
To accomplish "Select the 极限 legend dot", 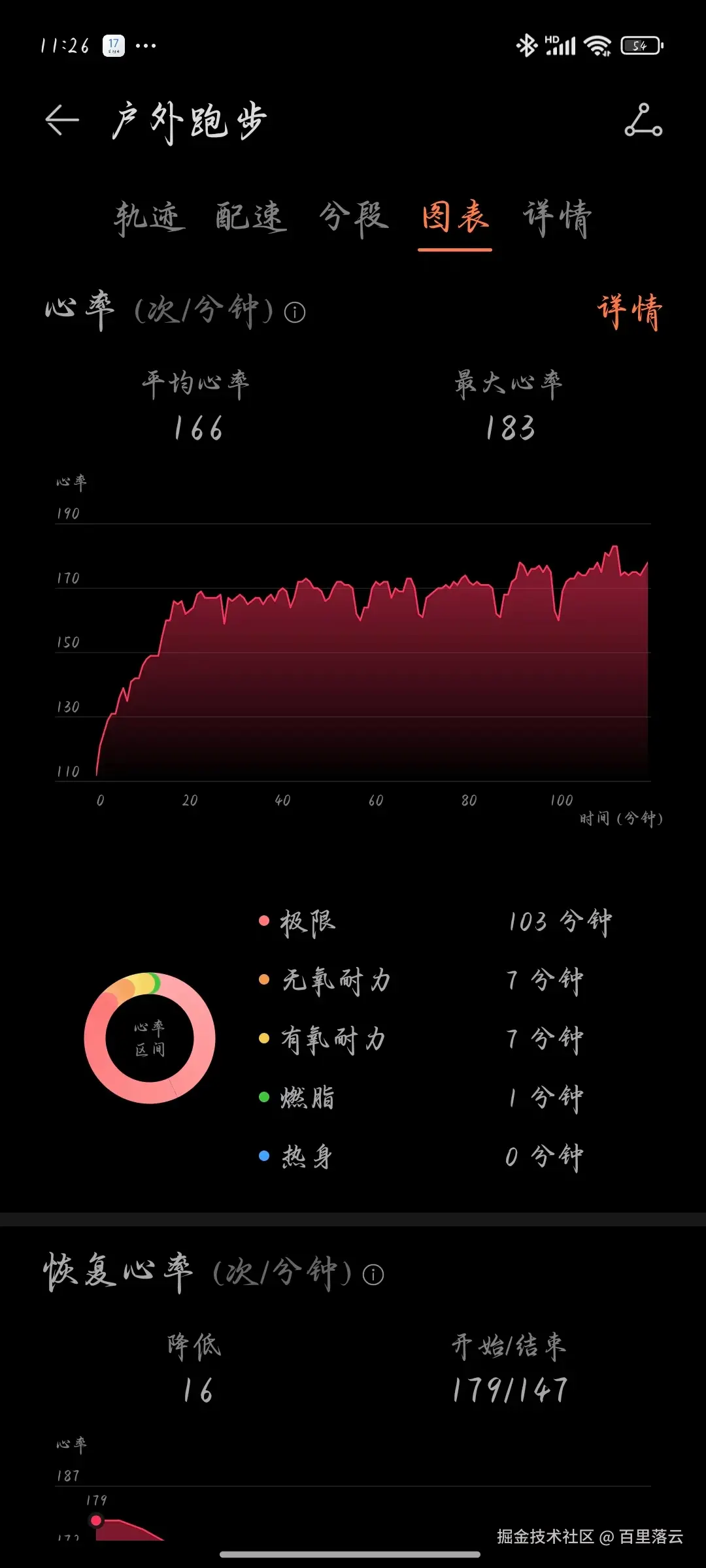I will [x=264, y=921].
